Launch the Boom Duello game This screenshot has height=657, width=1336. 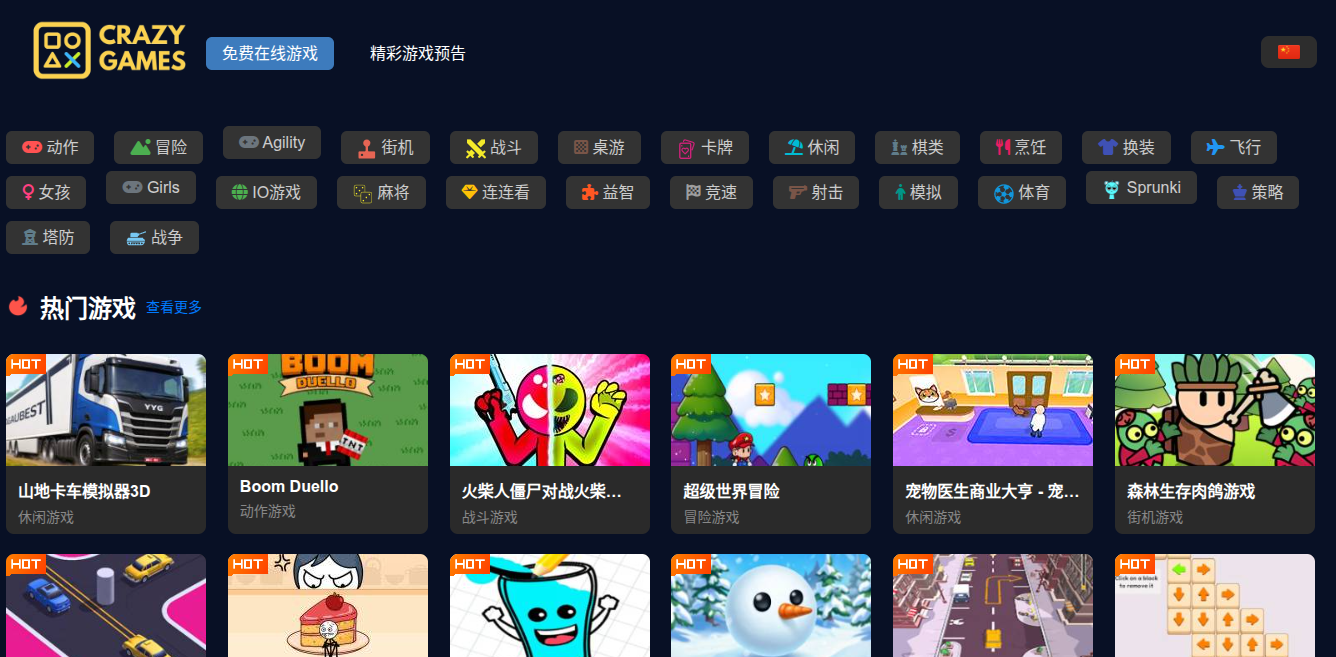(328, 443)
